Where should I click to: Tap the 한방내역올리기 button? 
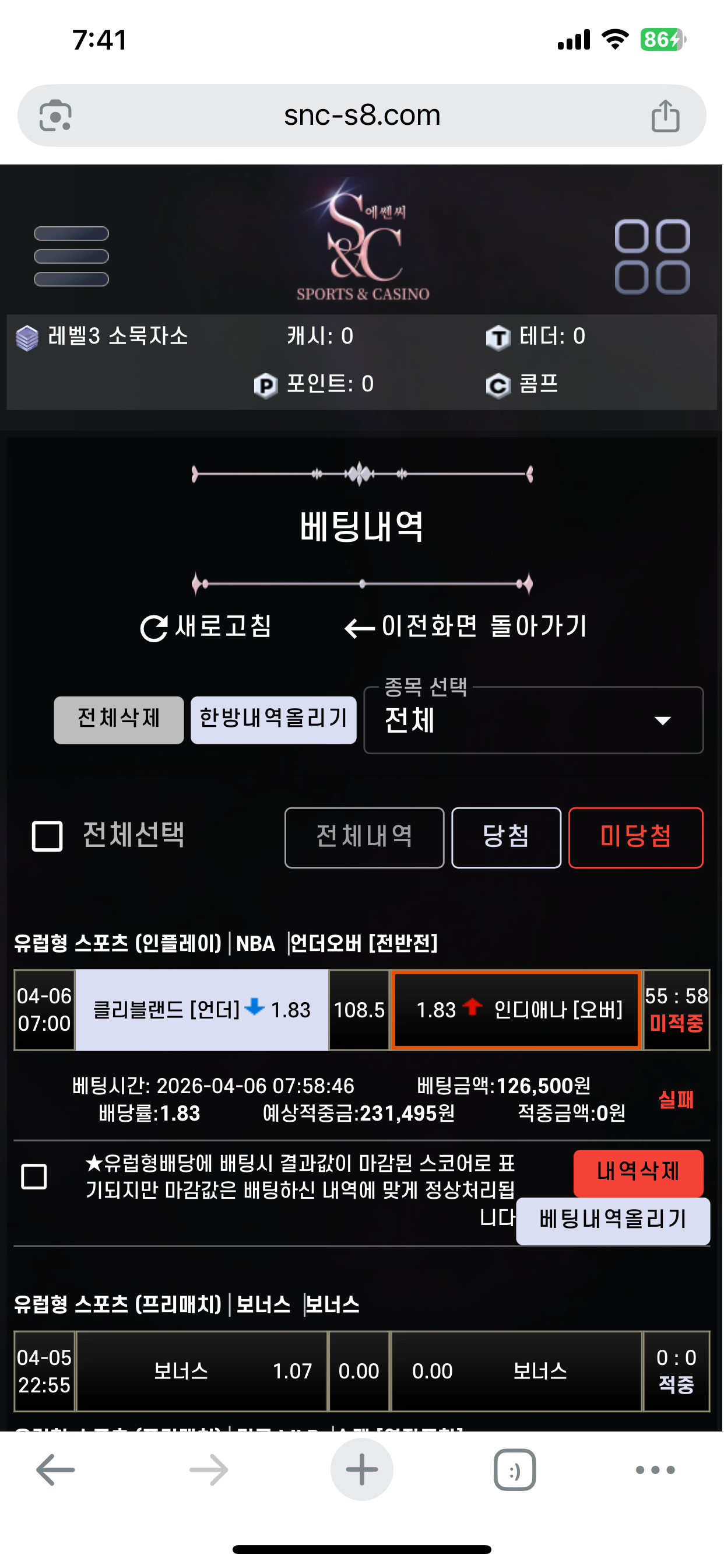pos(273,719)
